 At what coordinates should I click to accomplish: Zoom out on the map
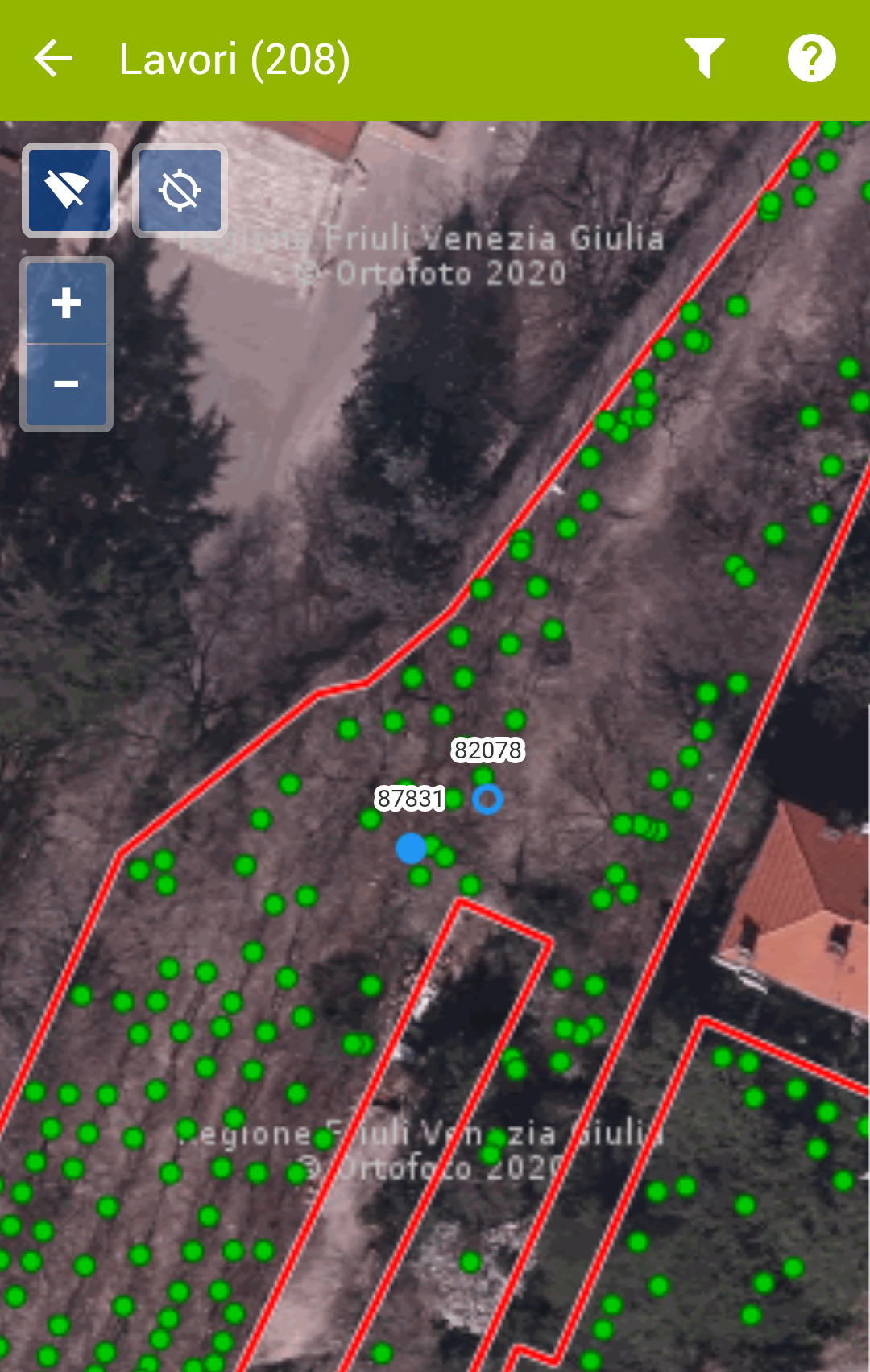tap(66, 385)
